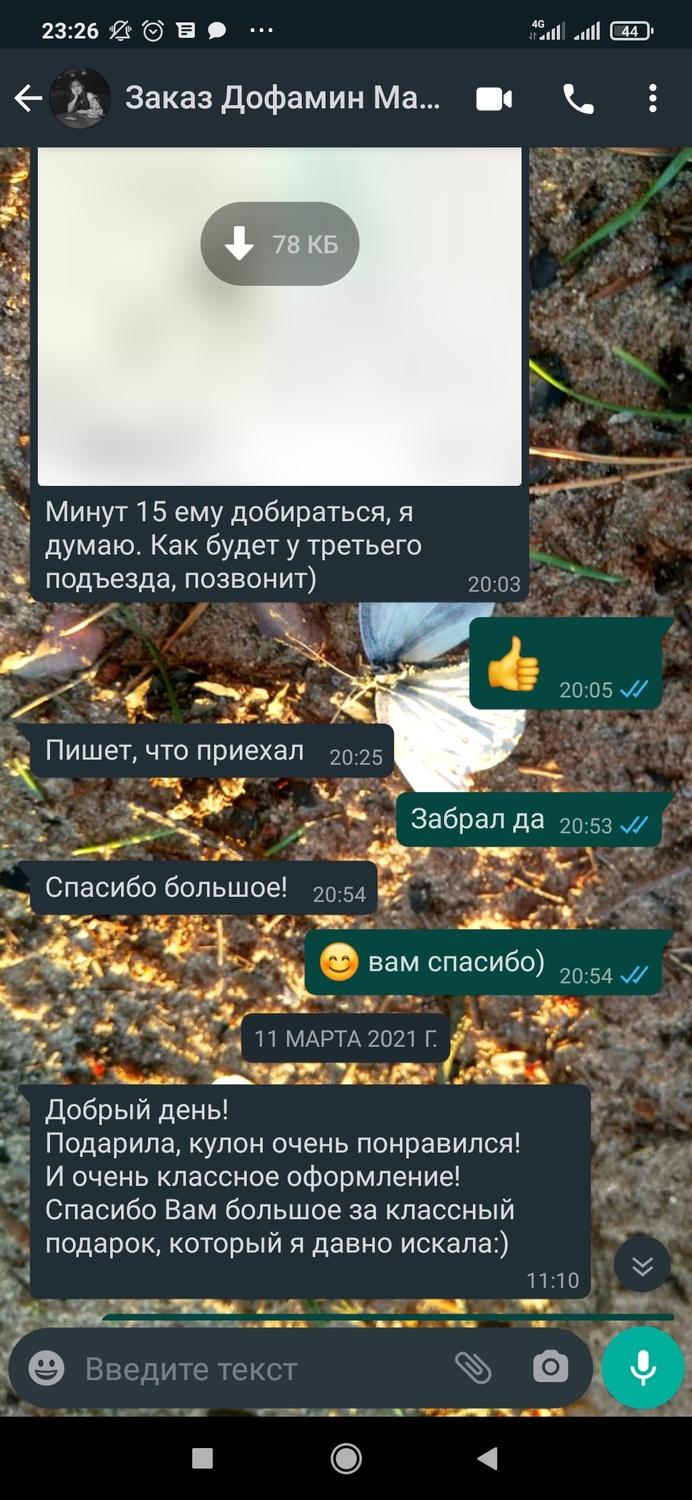Attach a file with the paperclip
692x1500 pixels.
point(472,1368)
